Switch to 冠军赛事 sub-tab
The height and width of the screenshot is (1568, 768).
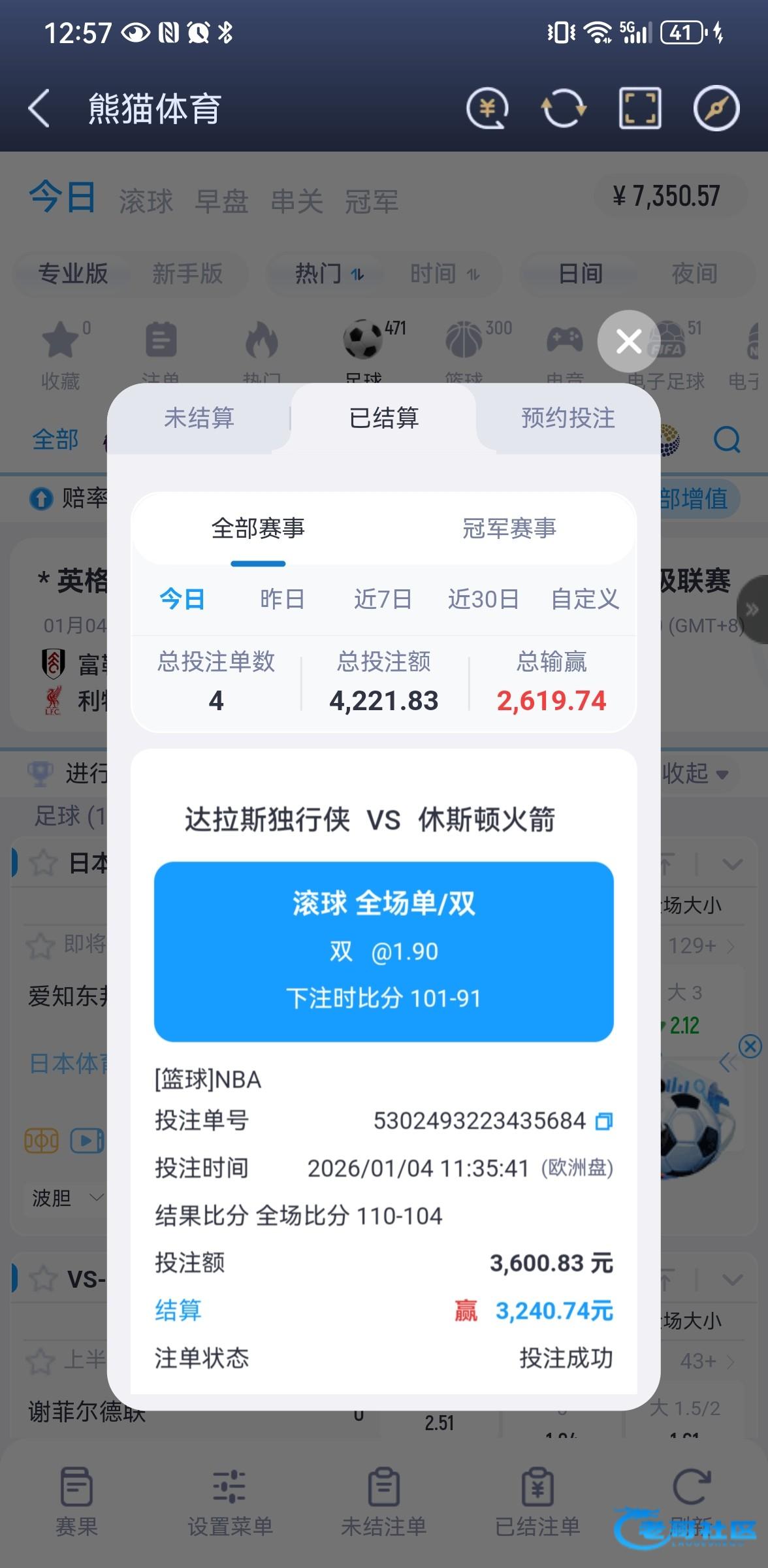coord(509,529)
